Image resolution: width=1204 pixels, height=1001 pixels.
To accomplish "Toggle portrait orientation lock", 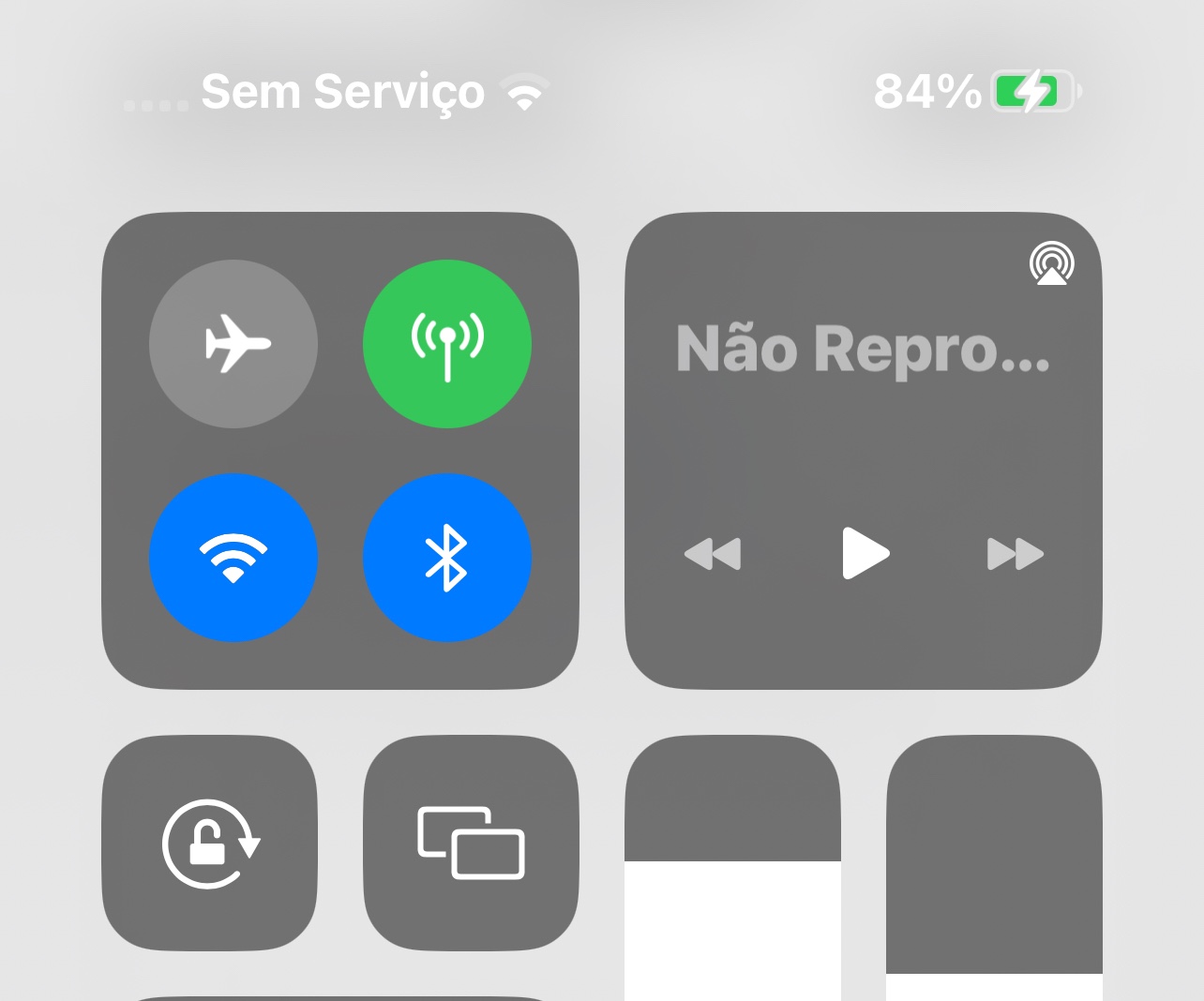I will [210, 843].
